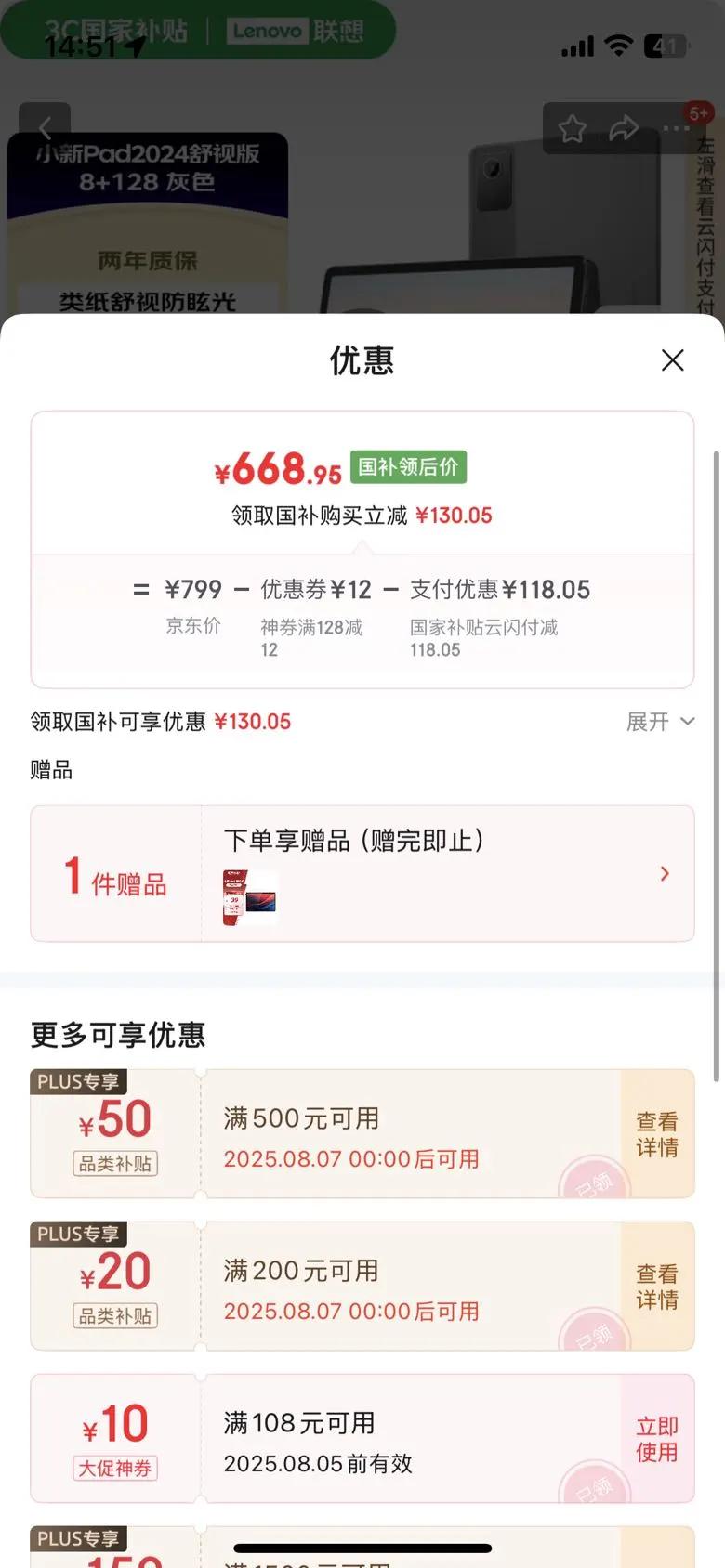Viewport: 725px width, 1568px height.
Task: Tap 查看详情 on the ¥20 coupon
Action: pos(656,1286)
